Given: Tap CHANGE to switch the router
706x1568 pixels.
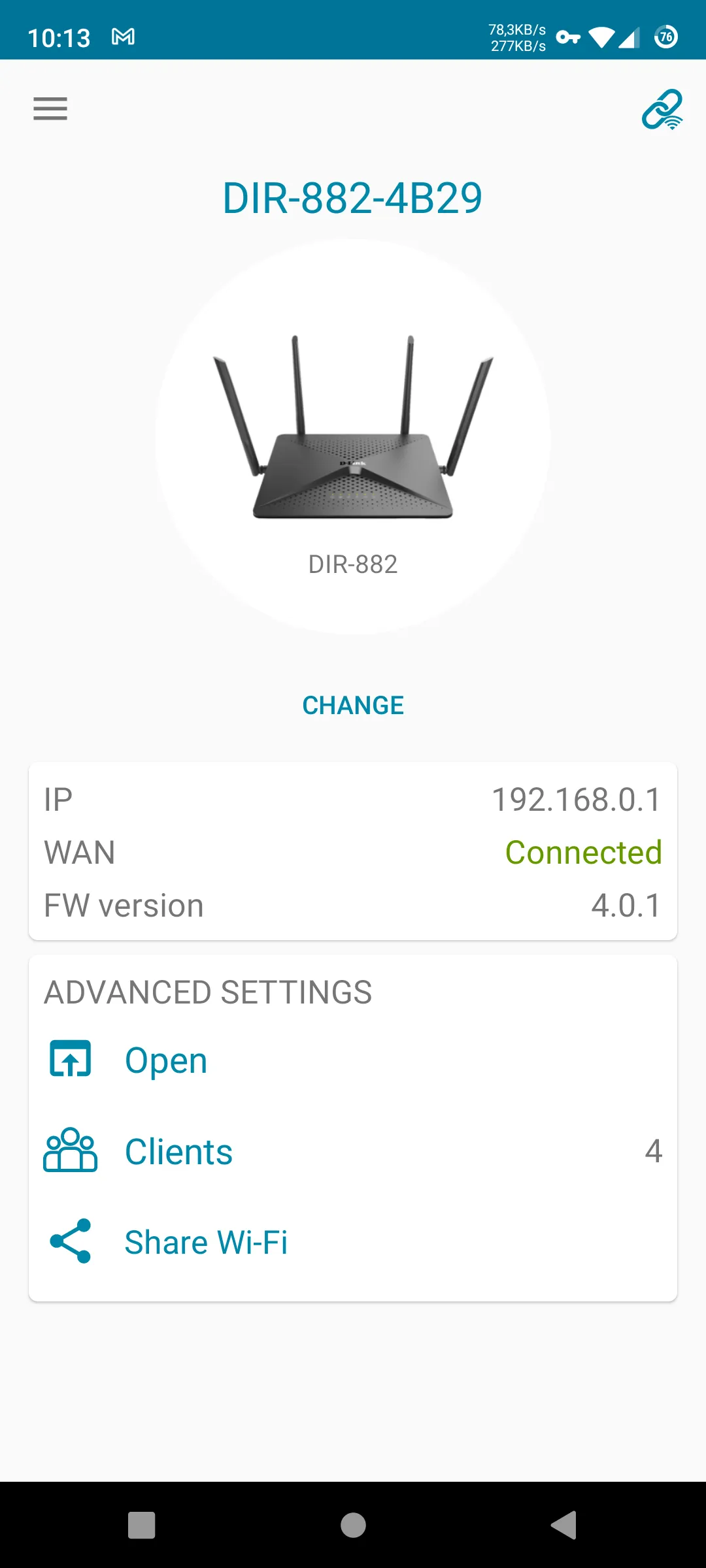Looking at the screenshot, I should coord(353,706).
